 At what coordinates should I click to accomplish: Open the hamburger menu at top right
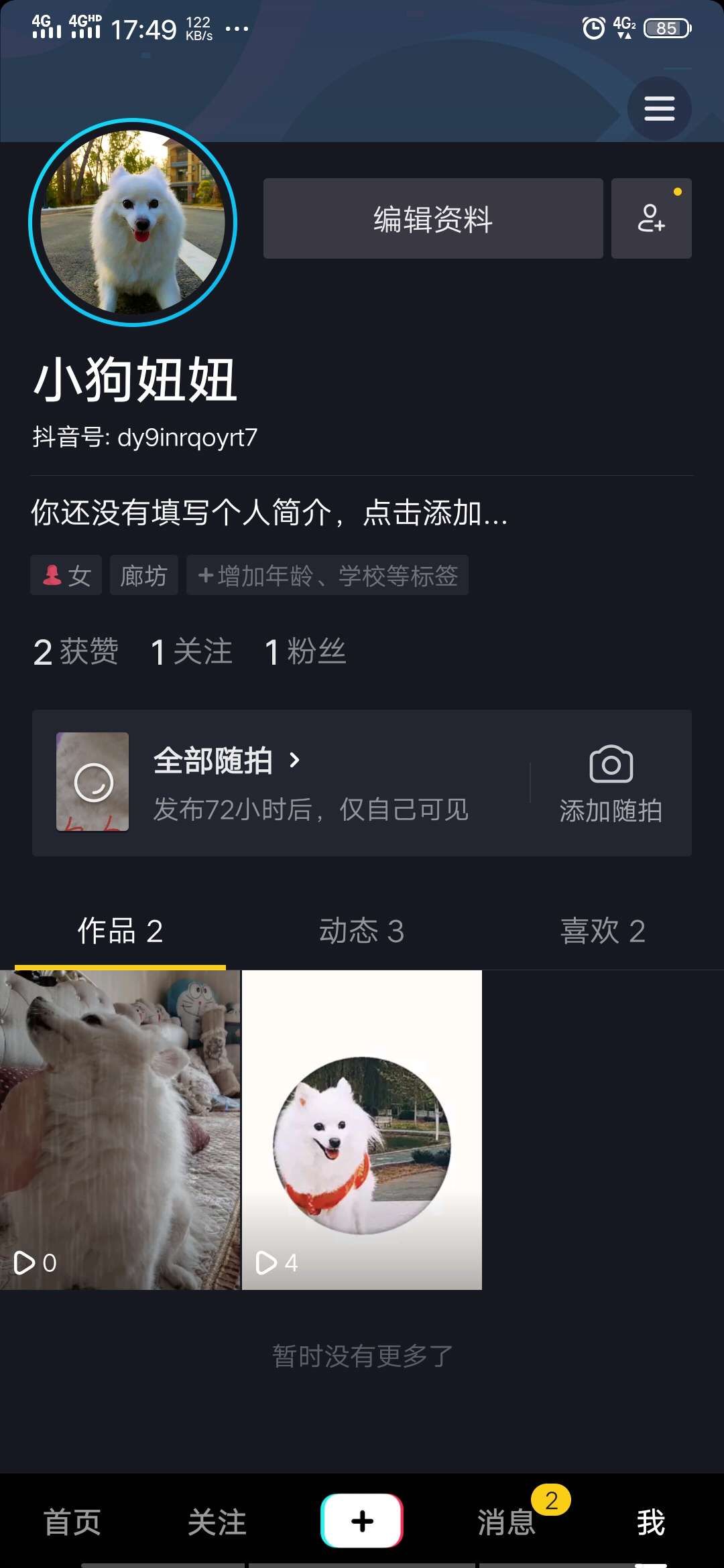659,107
